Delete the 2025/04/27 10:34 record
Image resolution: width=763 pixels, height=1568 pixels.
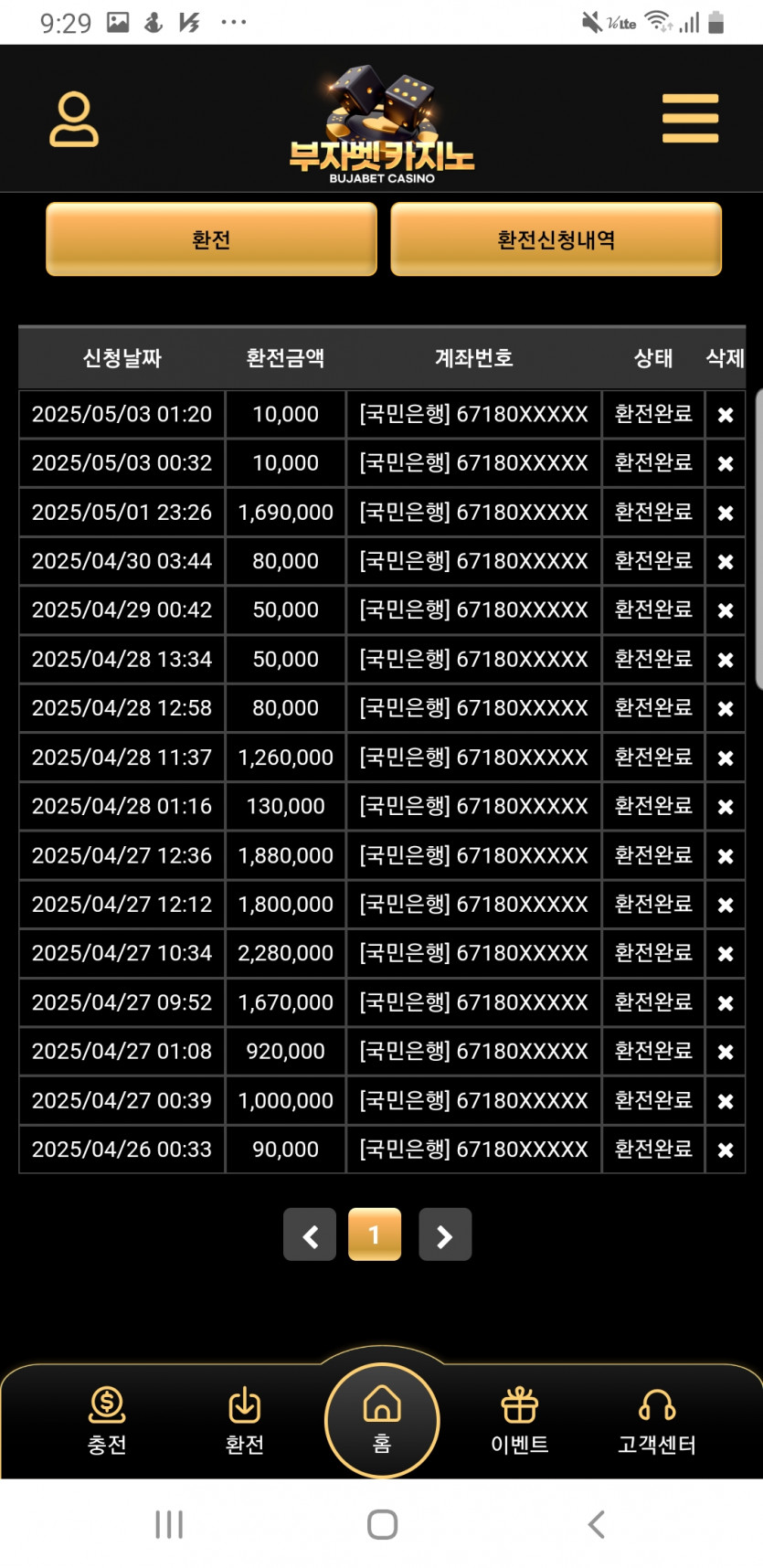point(726,954)
